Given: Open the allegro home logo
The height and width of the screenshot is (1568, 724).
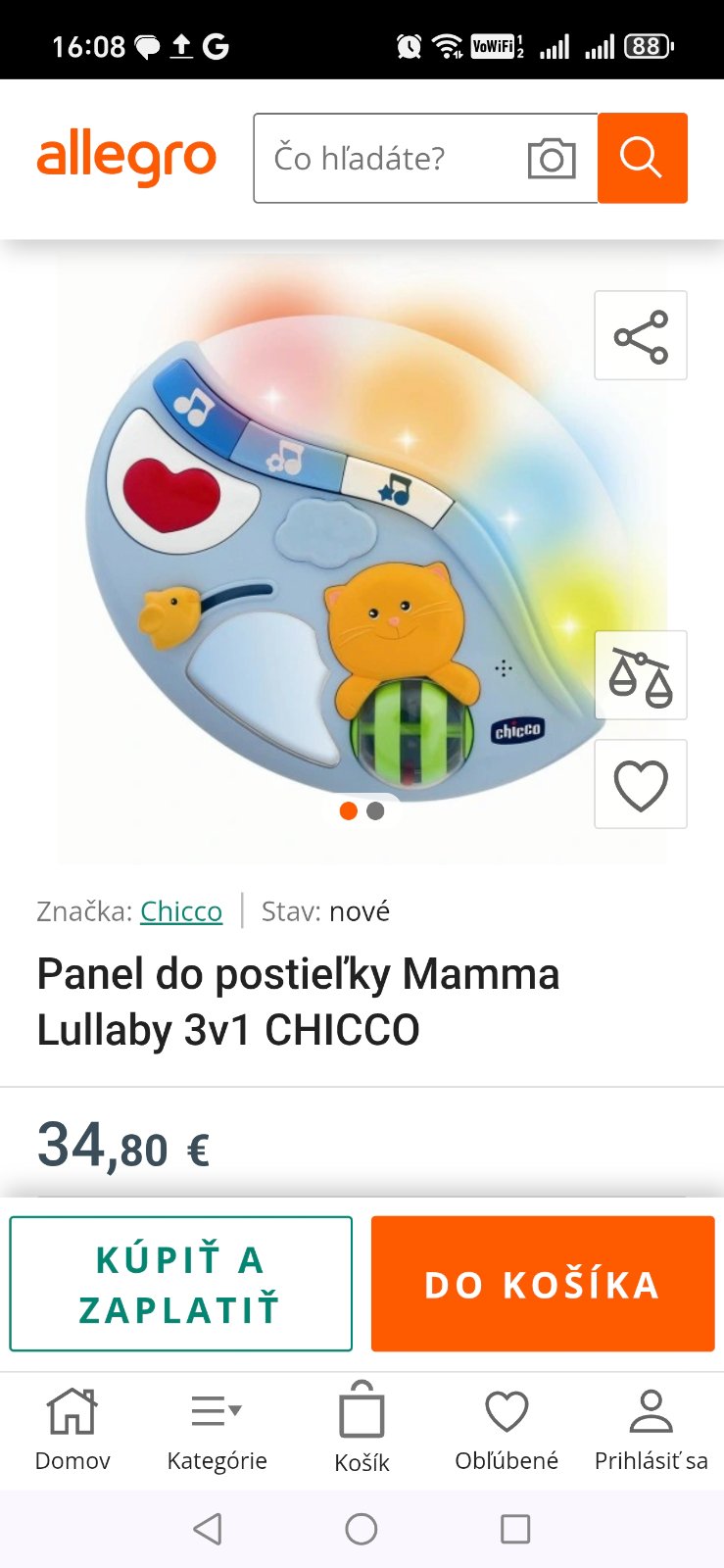Looking at the screenshot, I should click(x=126, y=158).
